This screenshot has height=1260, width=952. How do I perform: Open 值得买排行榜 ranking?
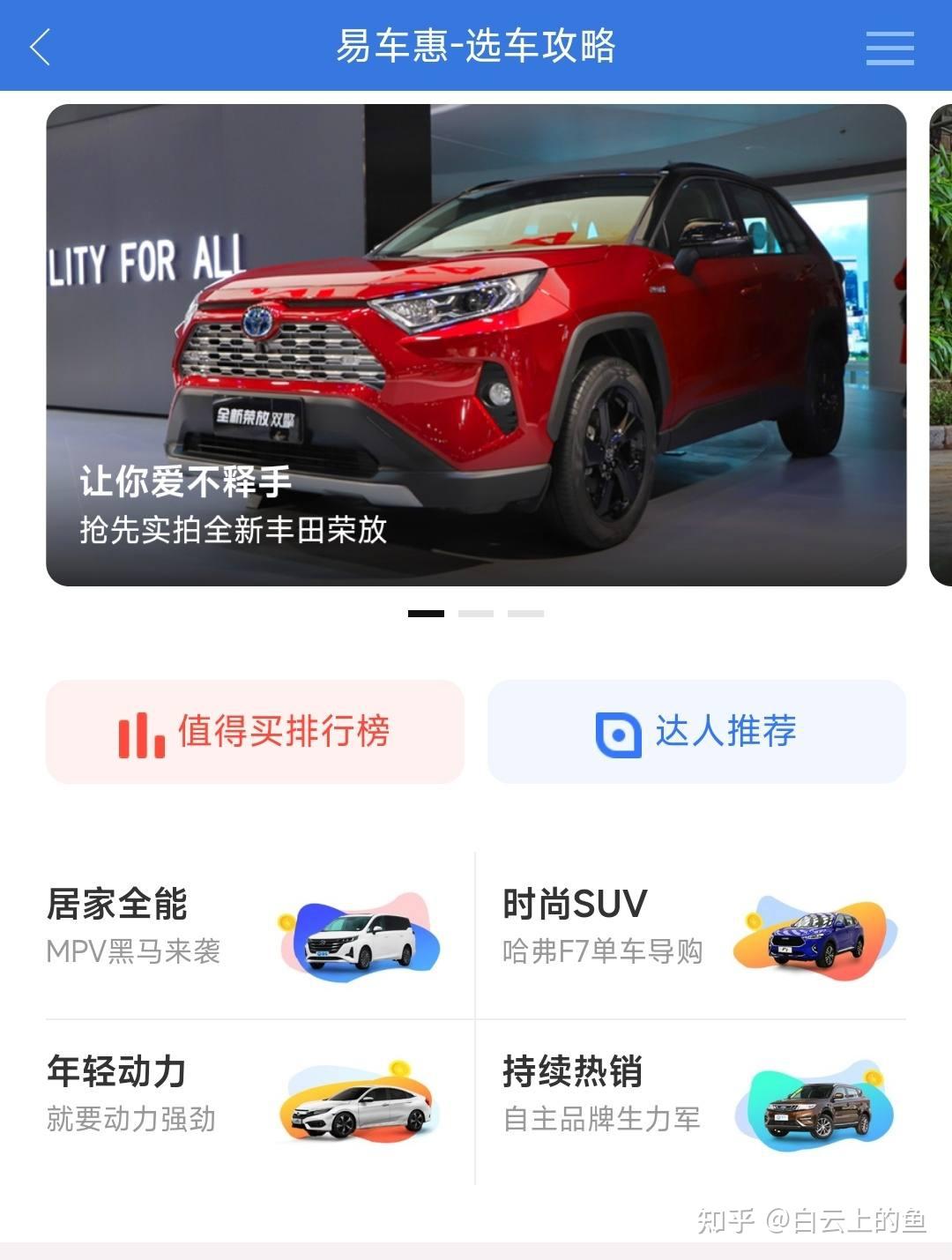[255, 732]
